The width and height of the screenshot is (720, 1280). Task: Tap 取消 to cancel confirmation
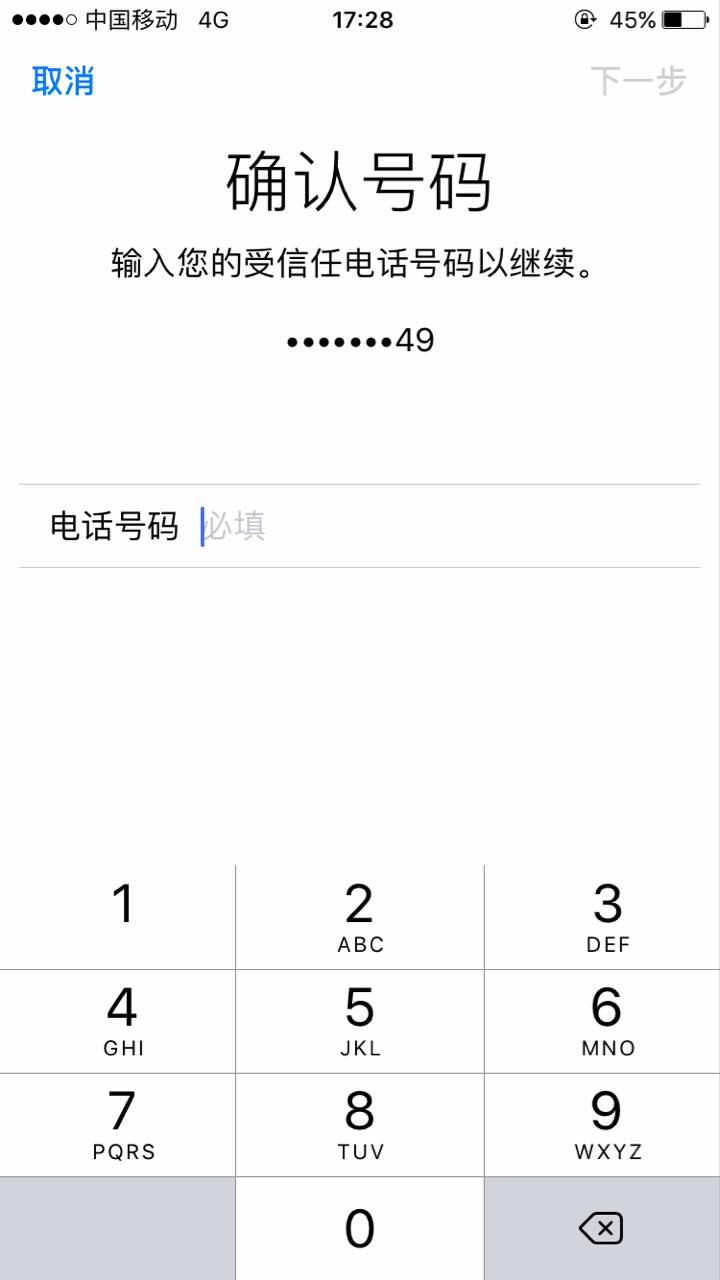(x=63, y=81)
